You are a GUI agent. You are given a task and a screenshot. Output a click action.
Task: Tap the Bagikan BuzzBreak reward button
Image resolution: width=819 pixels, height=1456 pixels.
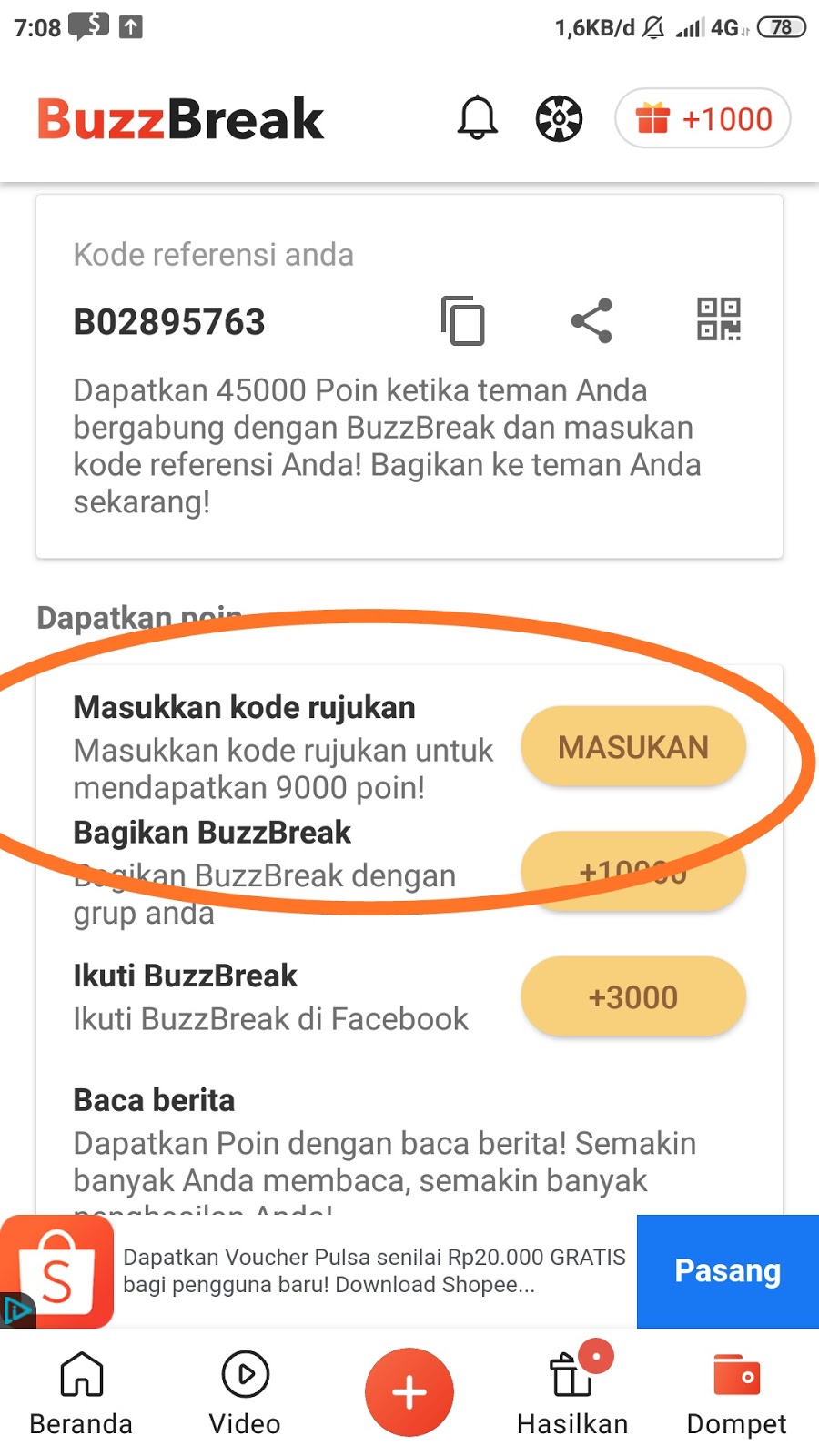(x=633, y=872)
